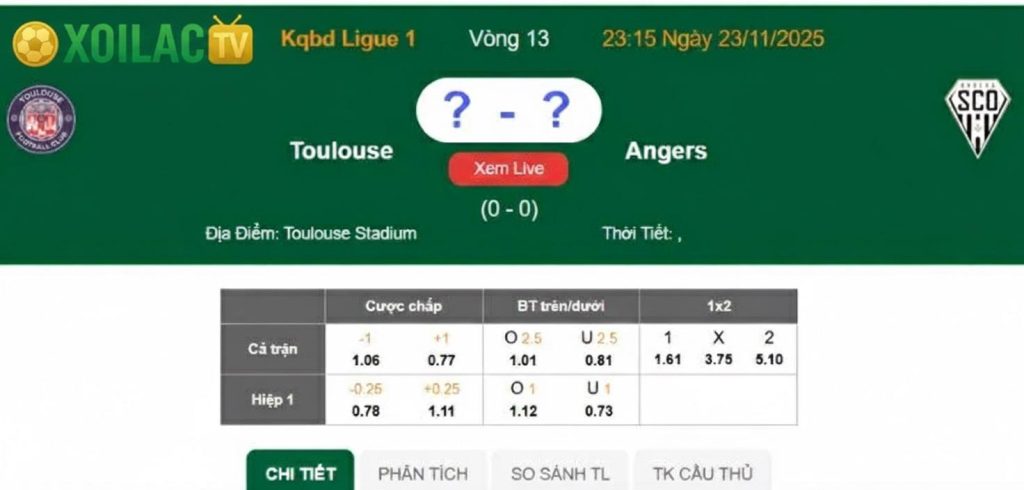This screenshot has height=490, width=1024.
Task: Select the CHI TIẾT tab
Action: pos(300,473)
